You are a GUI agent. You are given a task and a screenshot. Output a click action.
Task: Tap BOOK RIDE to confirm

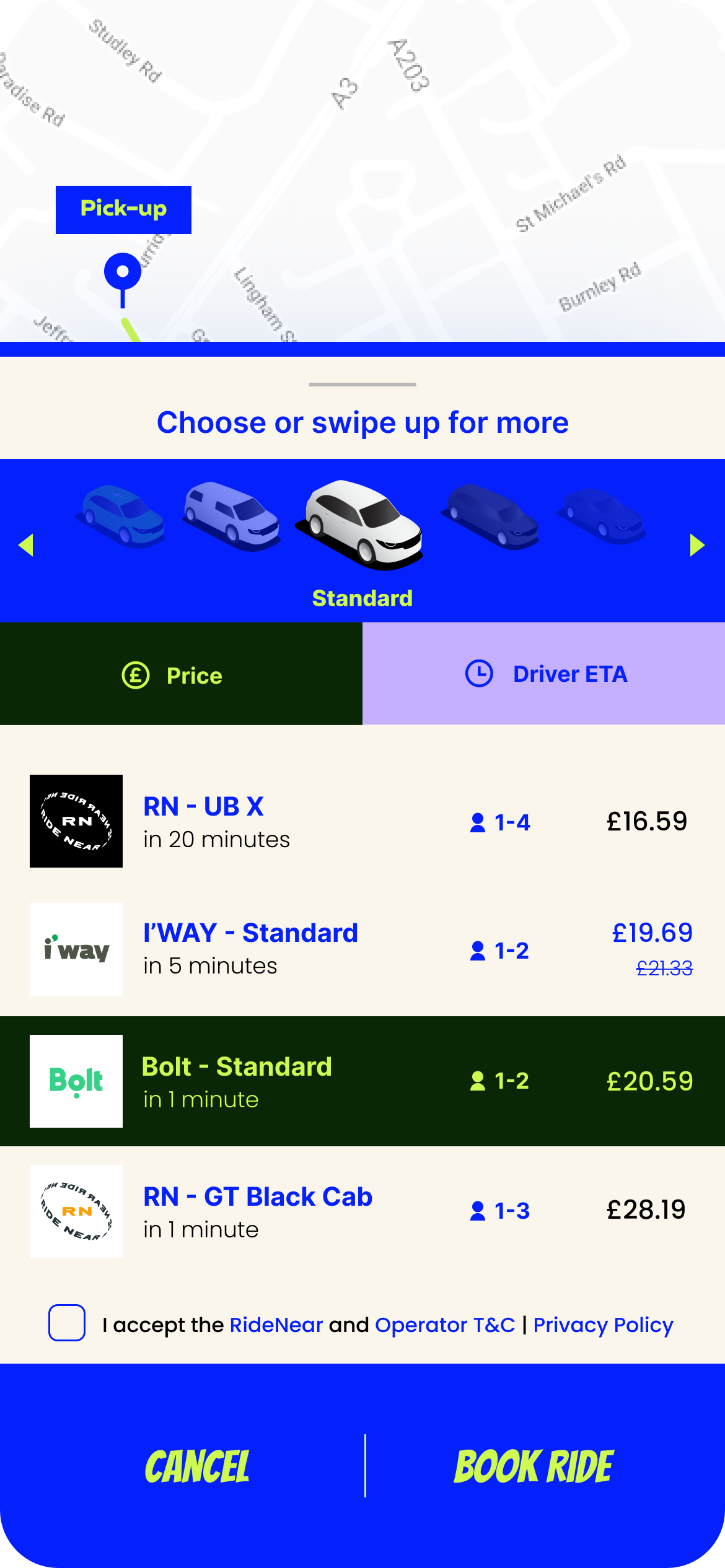534,1466
